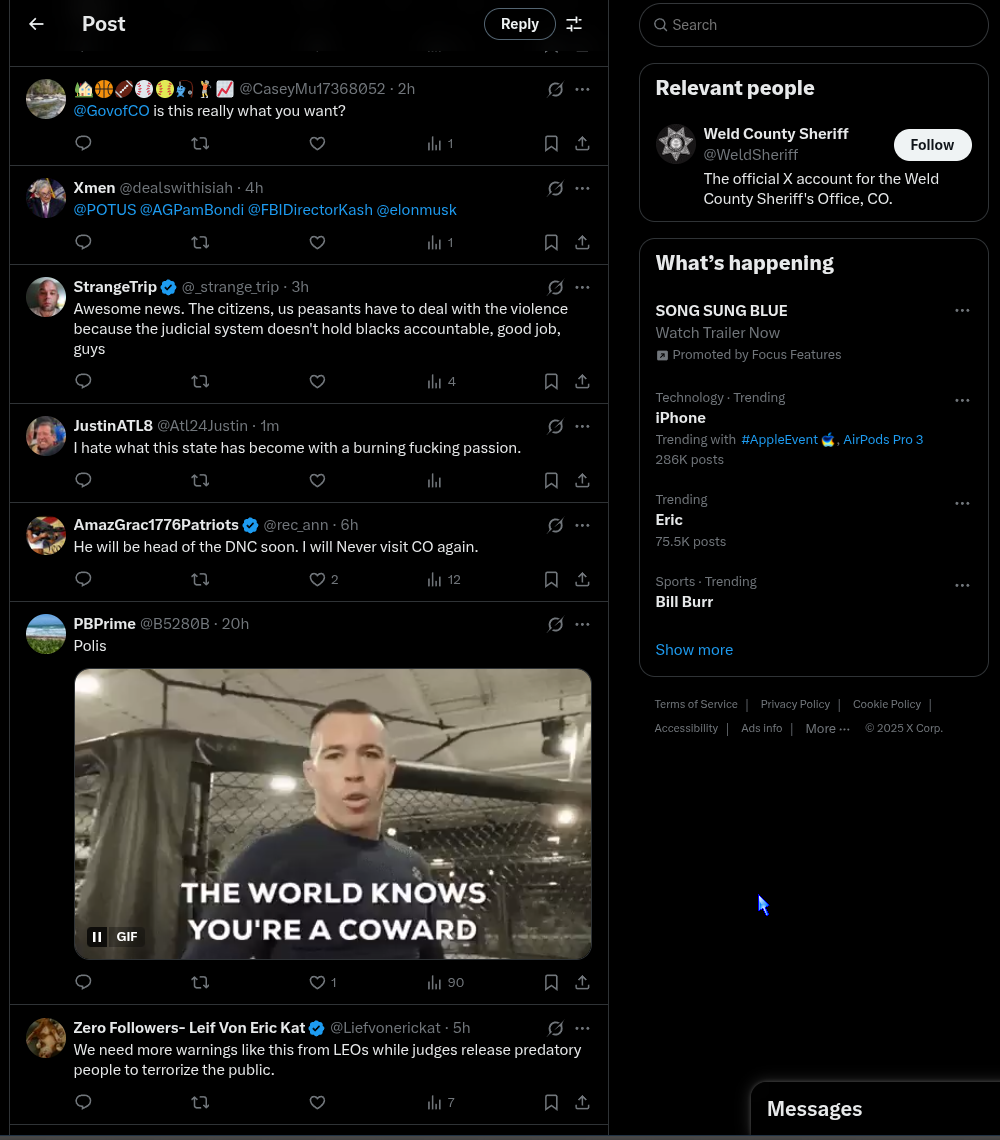The width and height of the screenshot is (1000, 1140).
Task: Open the #AppleEvent hashtag link
Action: click(x=779, y=440)
